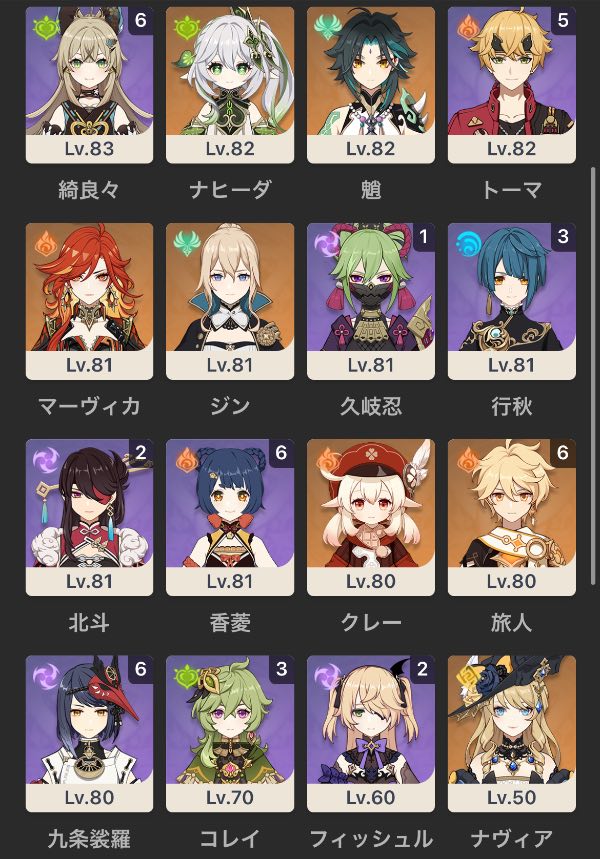Open the トーマ character card
Screen dimensions: 600x859
(512, 85)
